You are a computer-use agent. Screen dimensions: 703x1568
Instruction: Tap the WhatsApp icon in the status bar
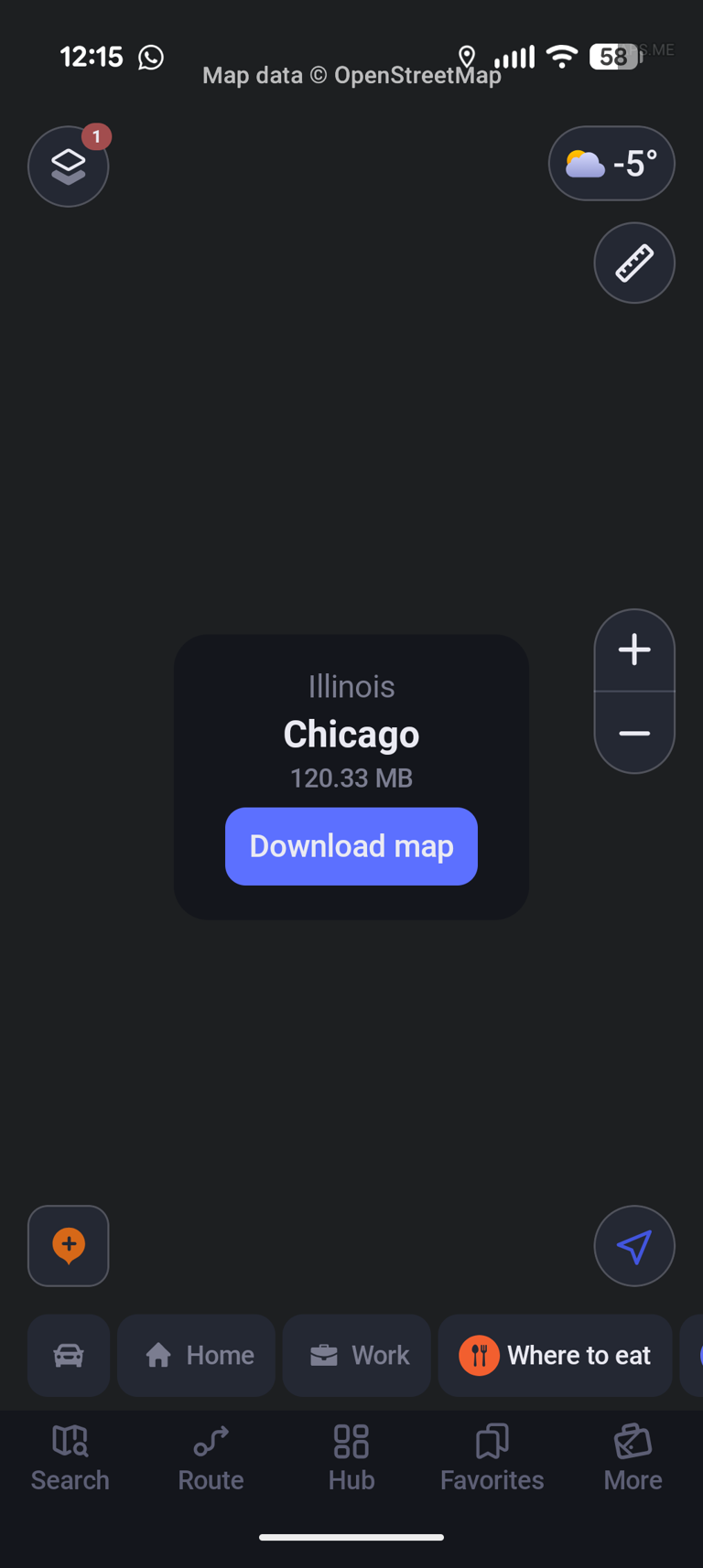pyautogui.click(x=149, y=57)
